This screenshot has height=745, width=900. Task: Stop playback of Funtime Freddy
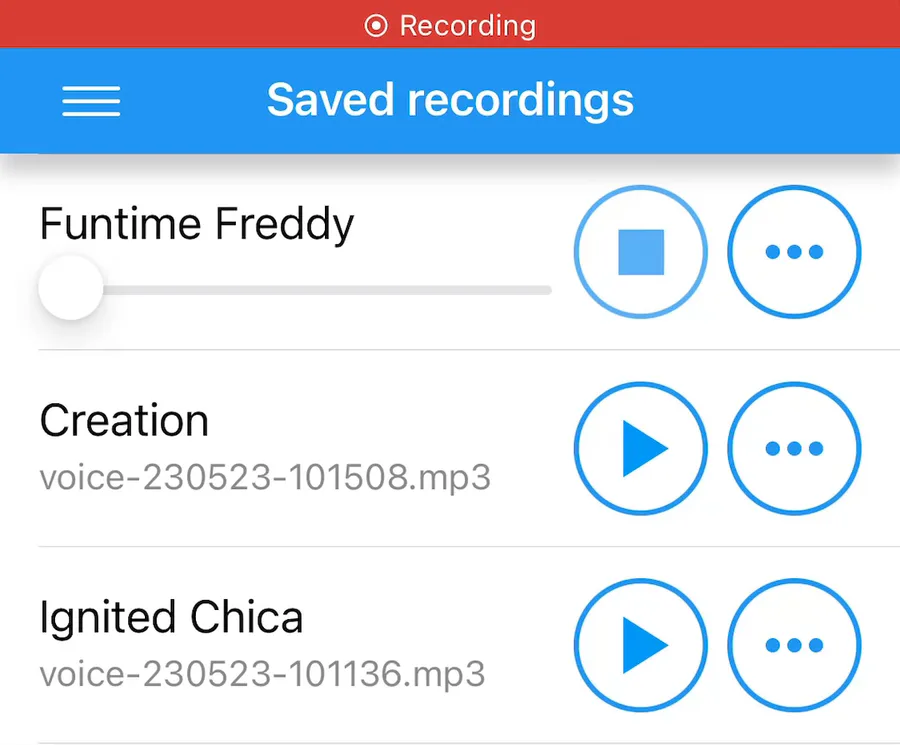pyautogui.click(x=641, y=252)
